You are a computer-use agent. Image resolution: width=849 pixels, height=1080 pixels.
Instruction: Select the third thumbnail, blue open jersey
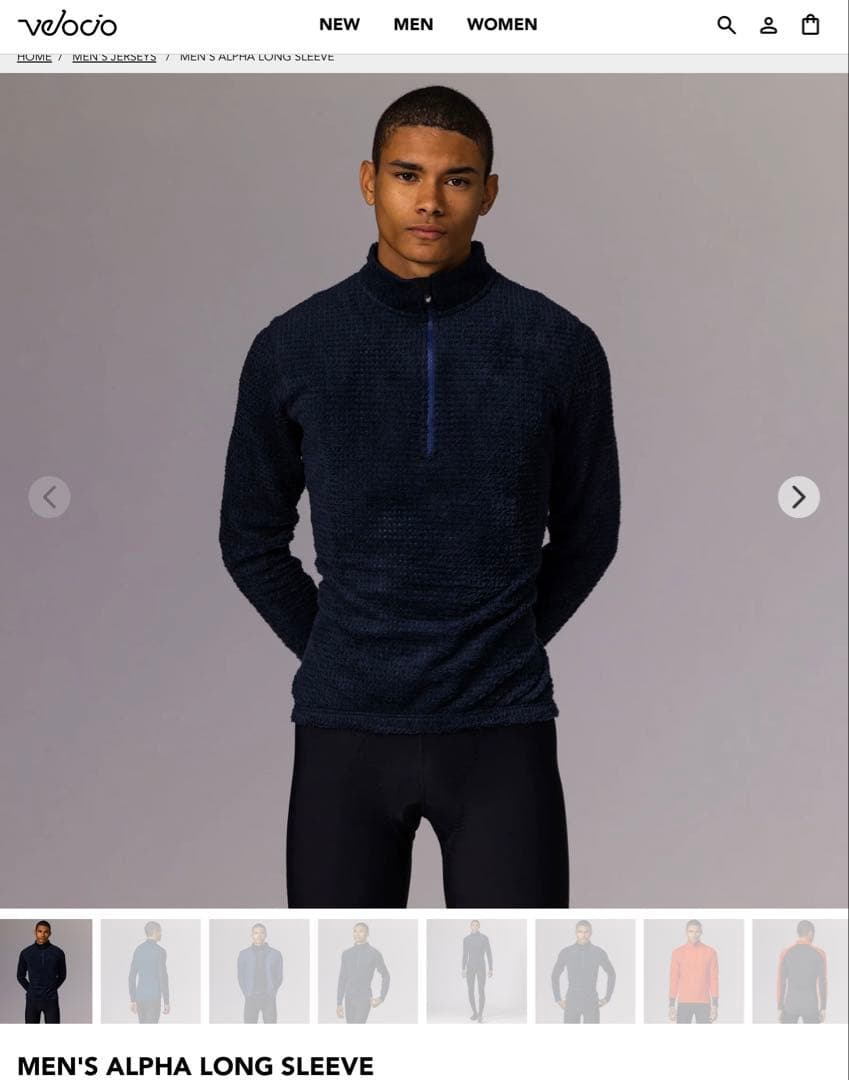click(x=259, y=971)
